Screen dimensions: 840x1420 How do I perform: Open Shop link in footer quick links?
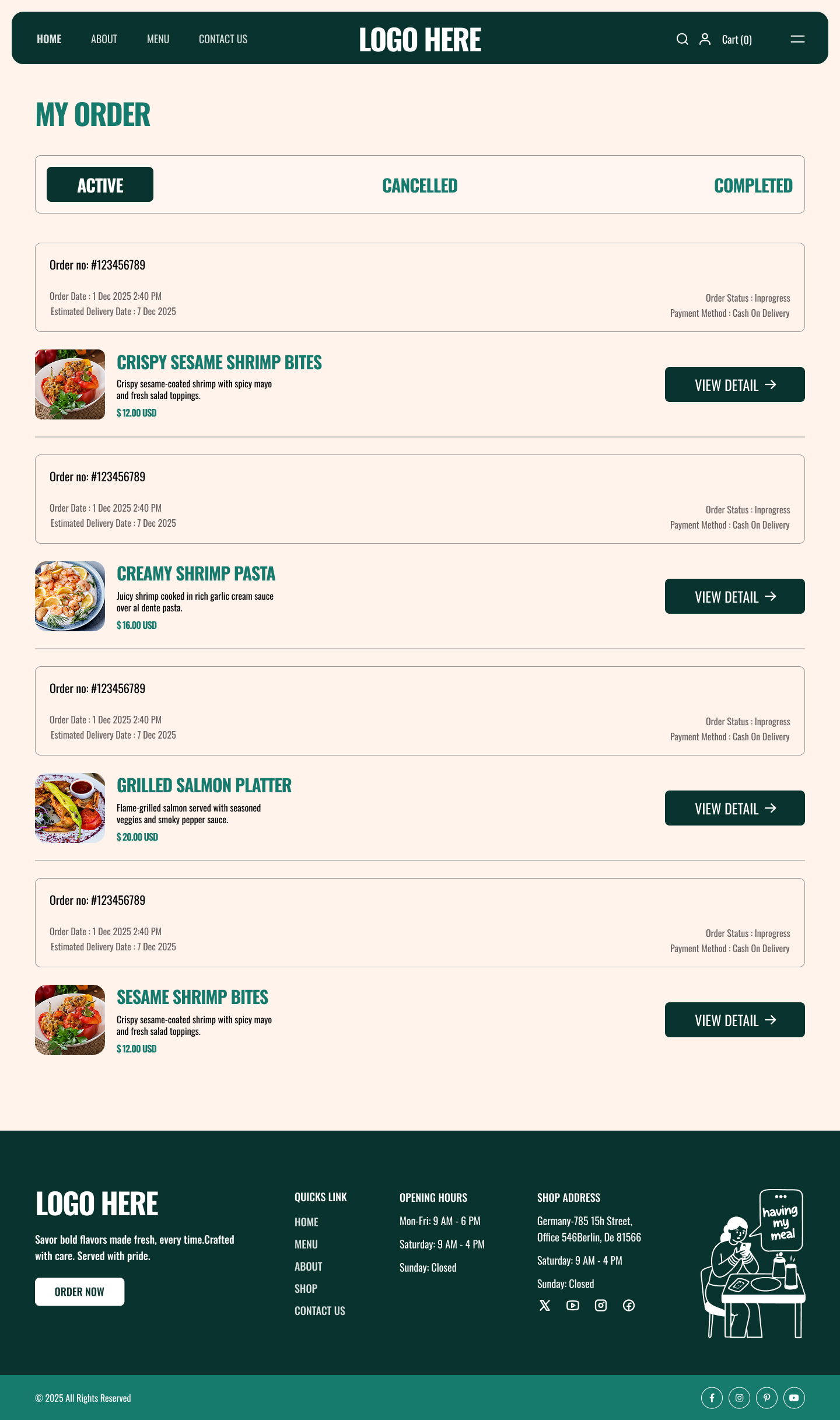pos(306,1288)
